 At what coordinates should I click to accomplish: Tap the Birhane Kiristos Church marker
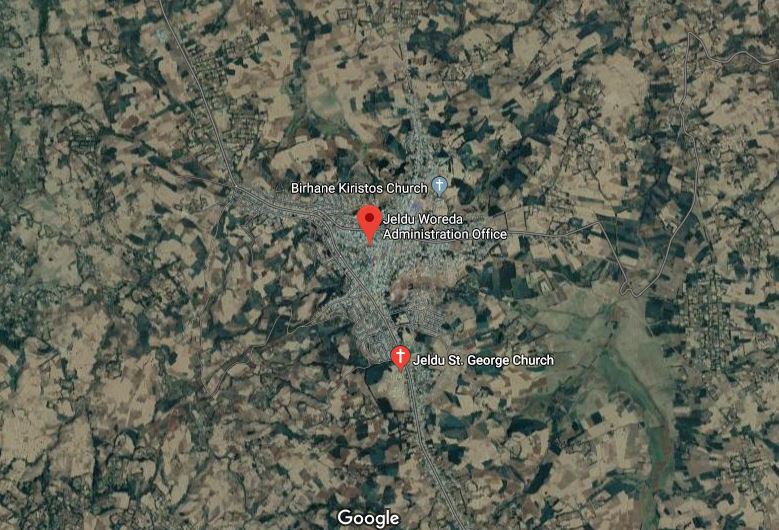(439, 187)
